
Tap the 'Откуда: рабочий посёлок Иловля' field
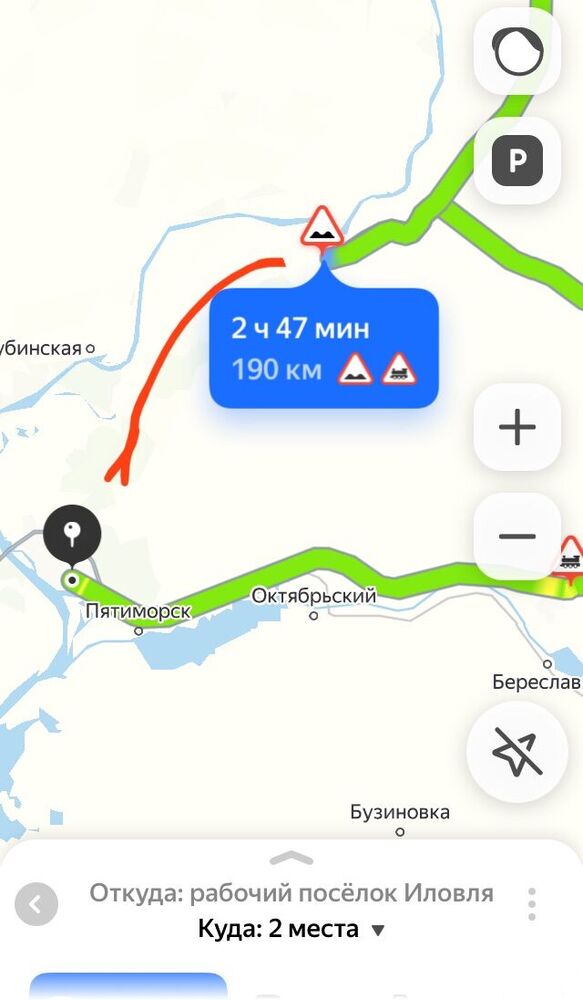(x=292, y=893)
